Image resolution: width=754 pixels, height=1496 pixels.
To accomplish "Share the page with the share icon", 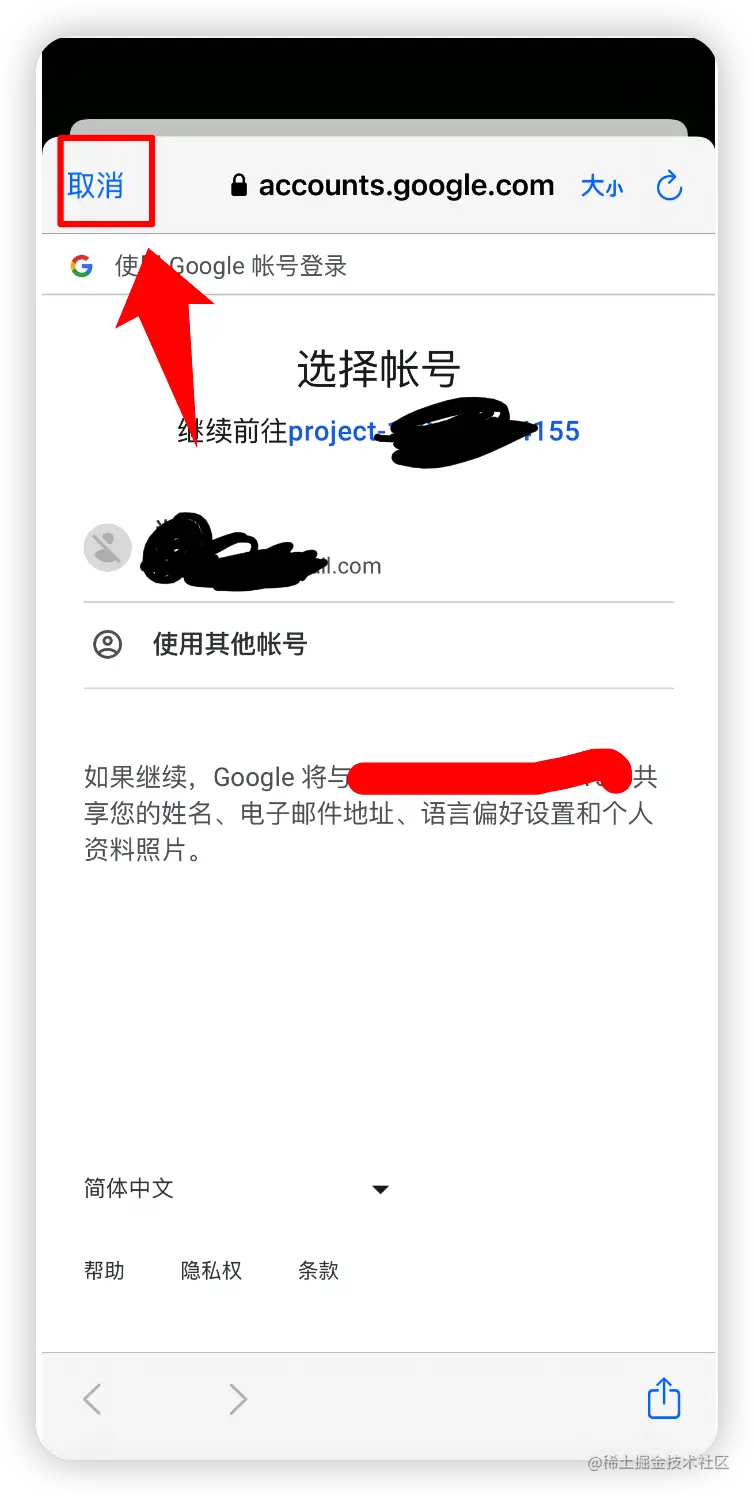I will click(664, 1398).
